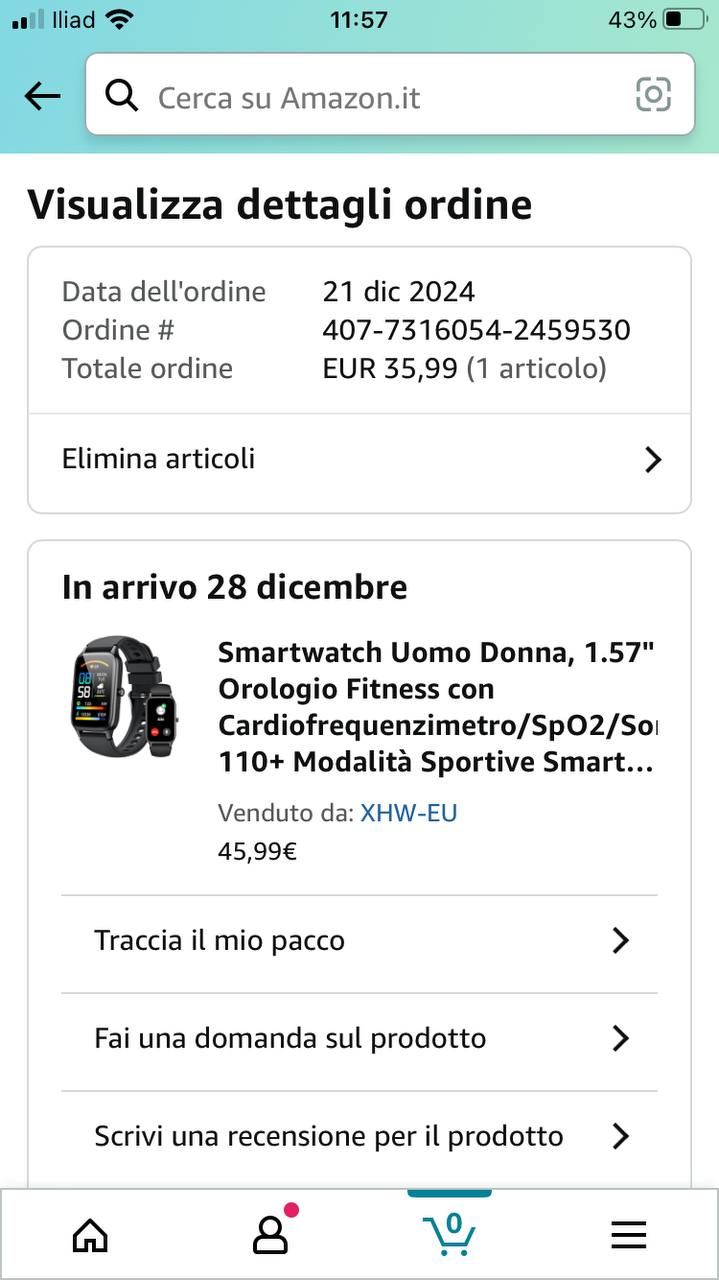Choose Fai una domanda sul prodotto
This screenshot has width=719, height=1280.
(x=359, y=1039)
